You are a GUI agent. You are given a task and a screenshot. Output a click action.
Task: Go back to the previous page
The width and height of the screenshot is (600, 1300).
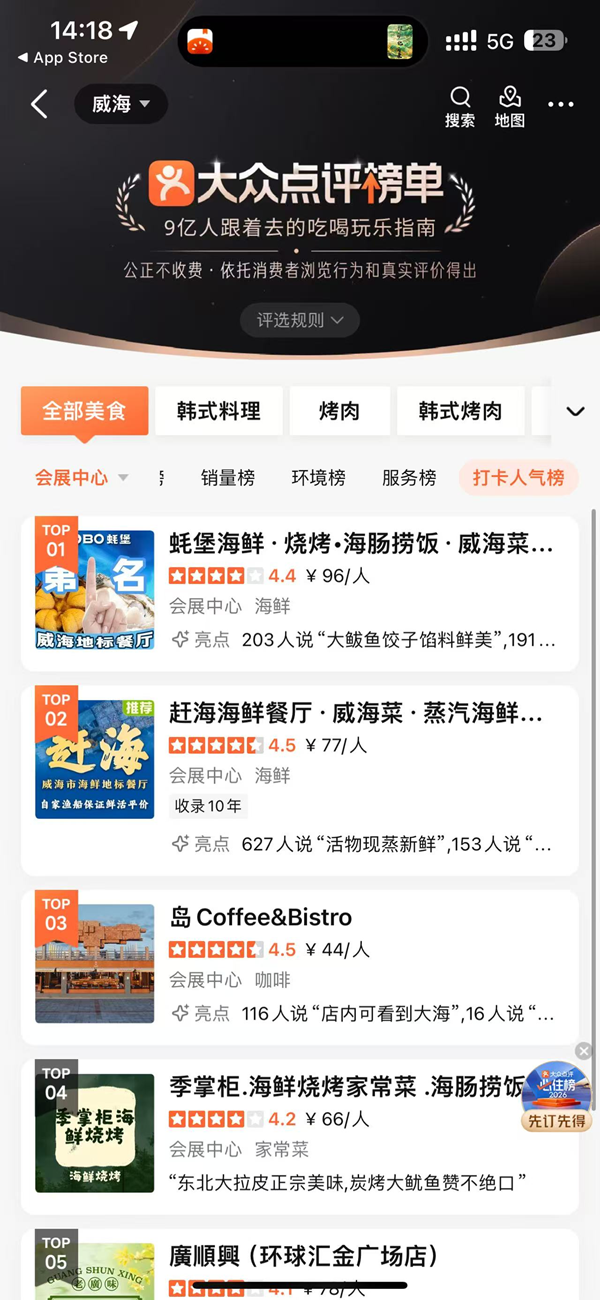(39, 104)
